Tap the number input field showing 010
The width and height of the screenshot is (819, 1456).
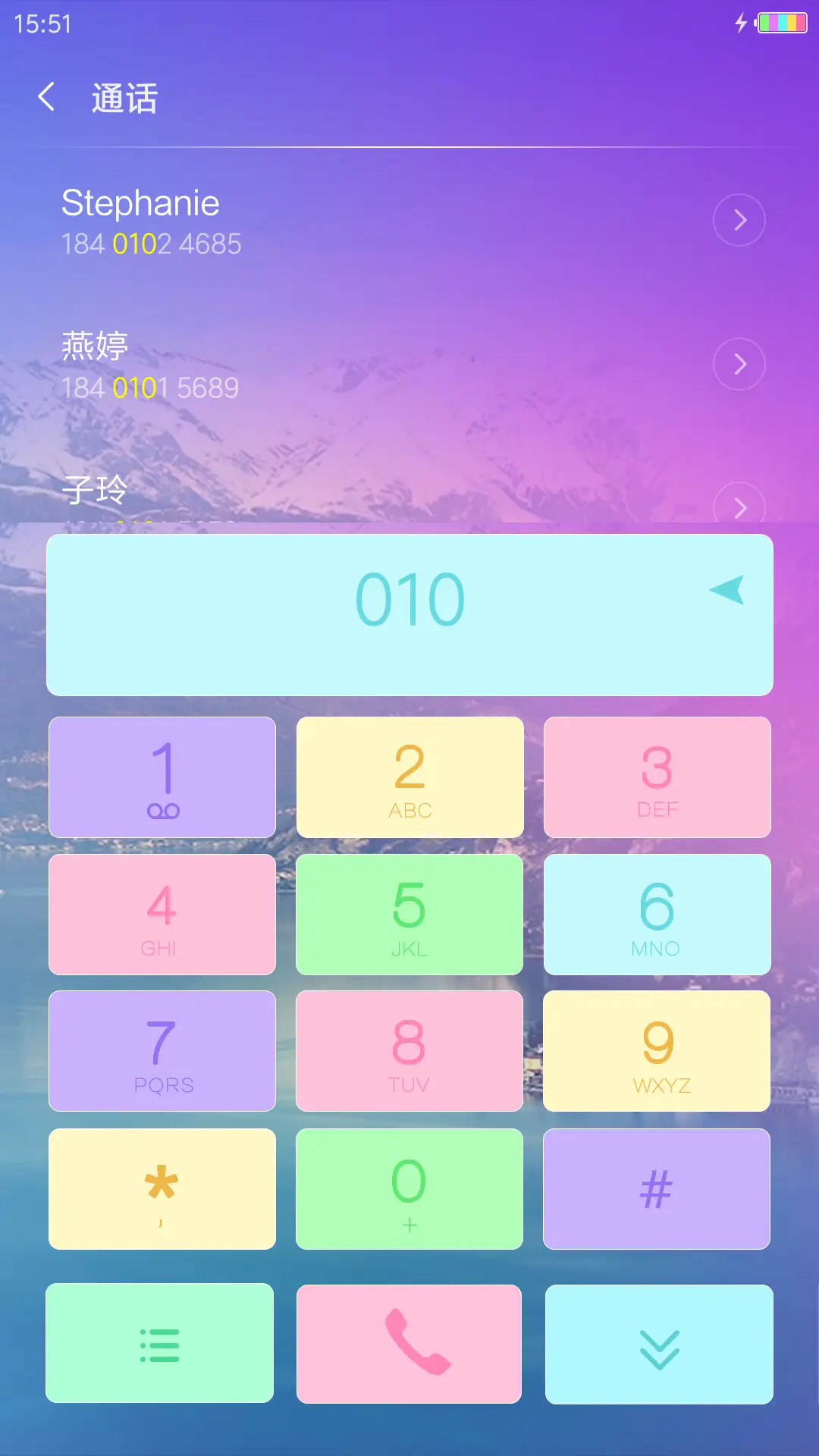[409, 614]
